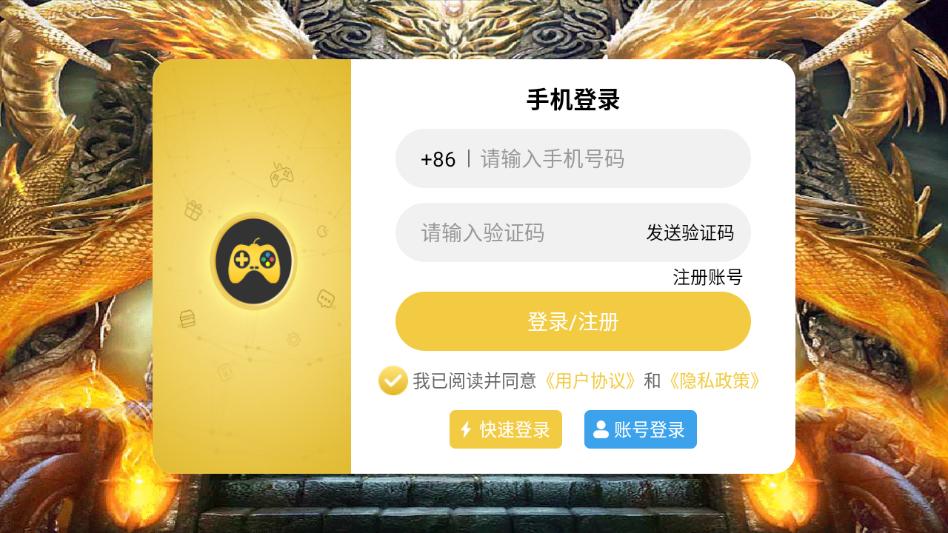
Task: Open the 《用户协议》 link
Action: tap(590, 381)
